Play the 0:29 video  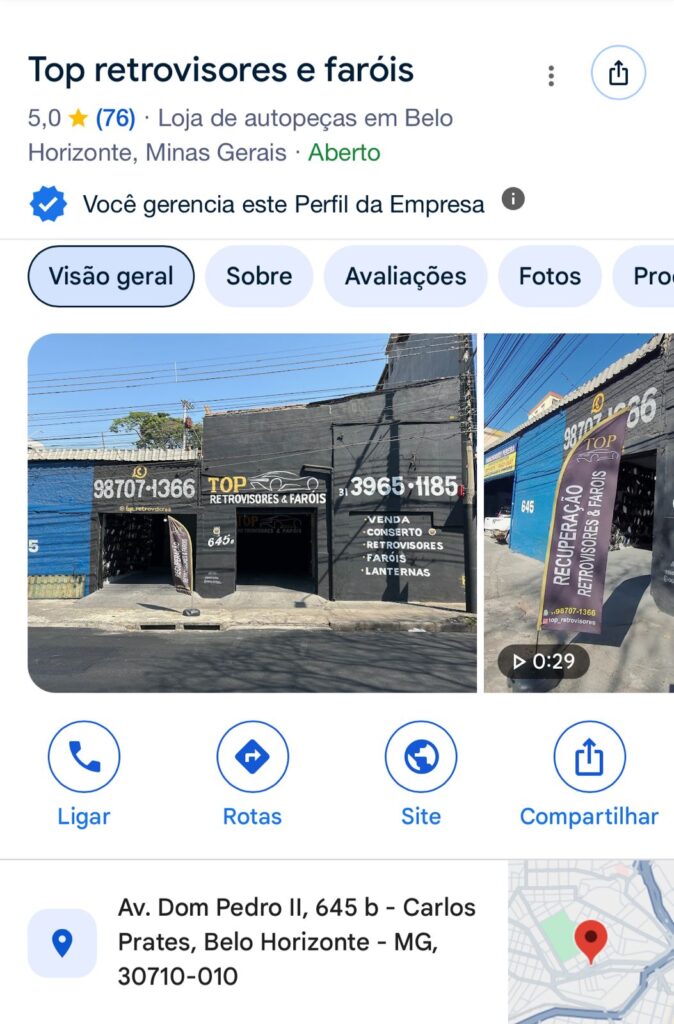[578, 512]
